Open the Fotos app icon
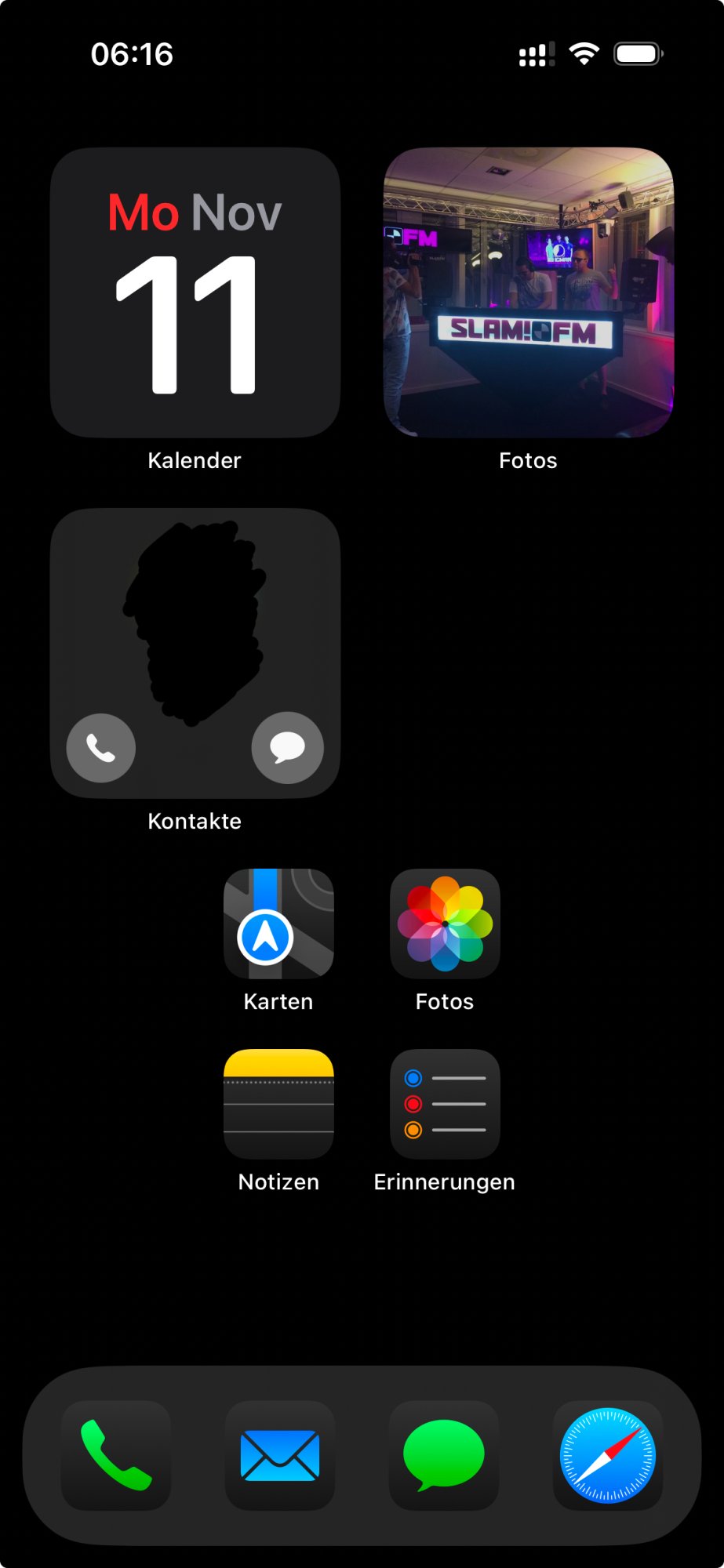The width and height of the screenshot is (724, 1568). pos(445,924)
